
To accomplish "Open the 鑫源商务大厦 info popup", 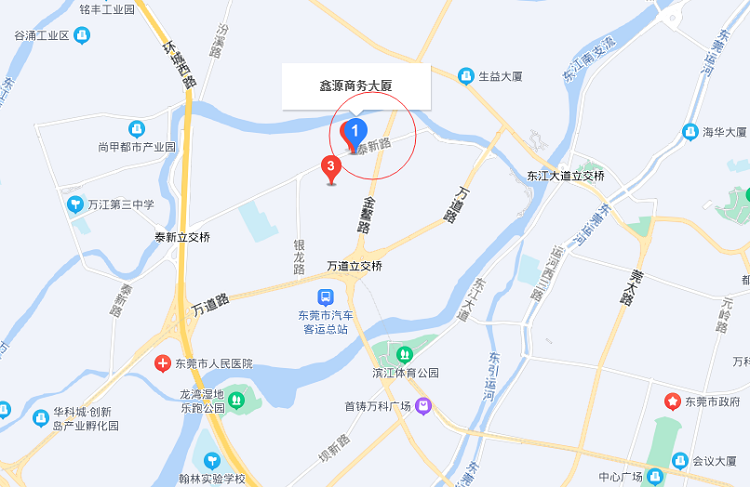I will click(x=356, y=87).
